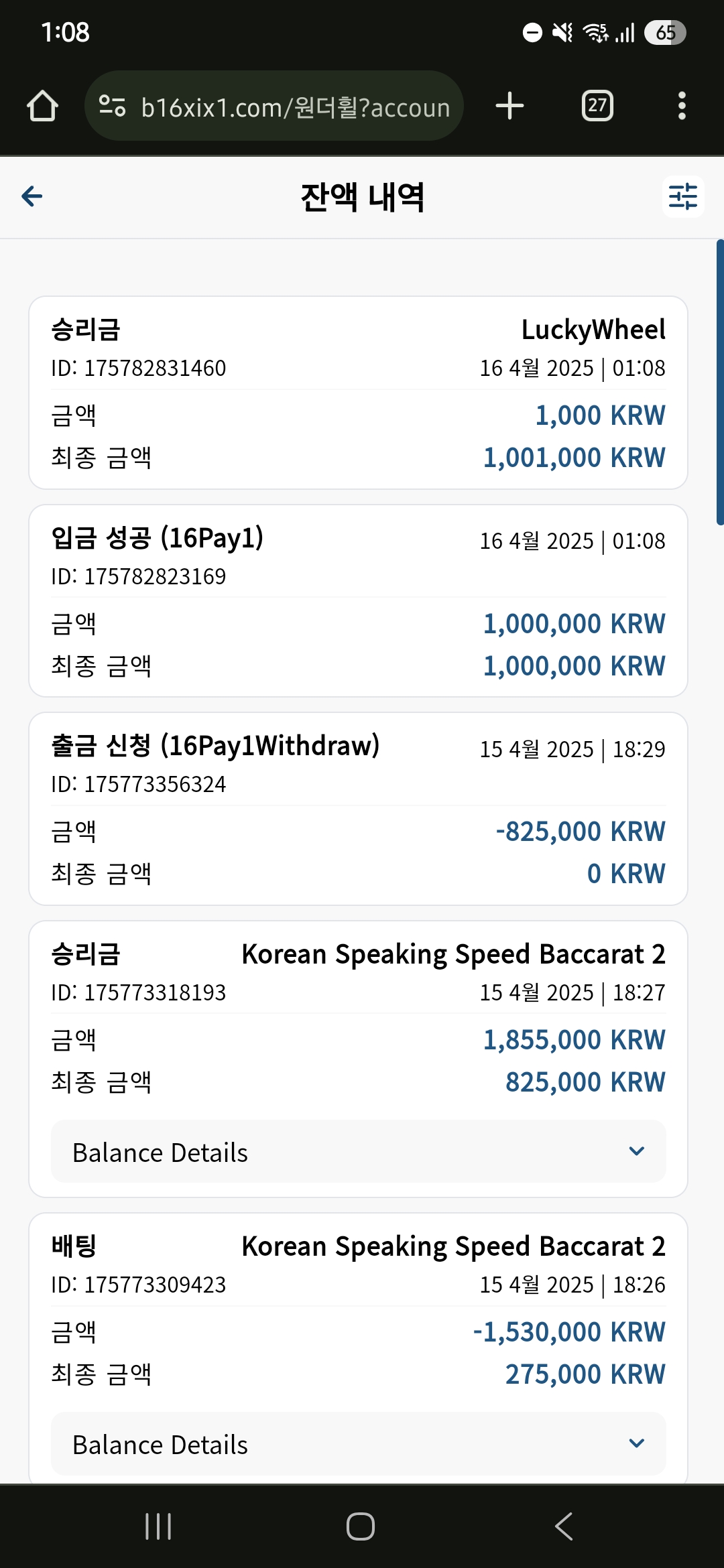
Task: Tap the address bar showing b16xix1.com
Action: coord(274,106)
